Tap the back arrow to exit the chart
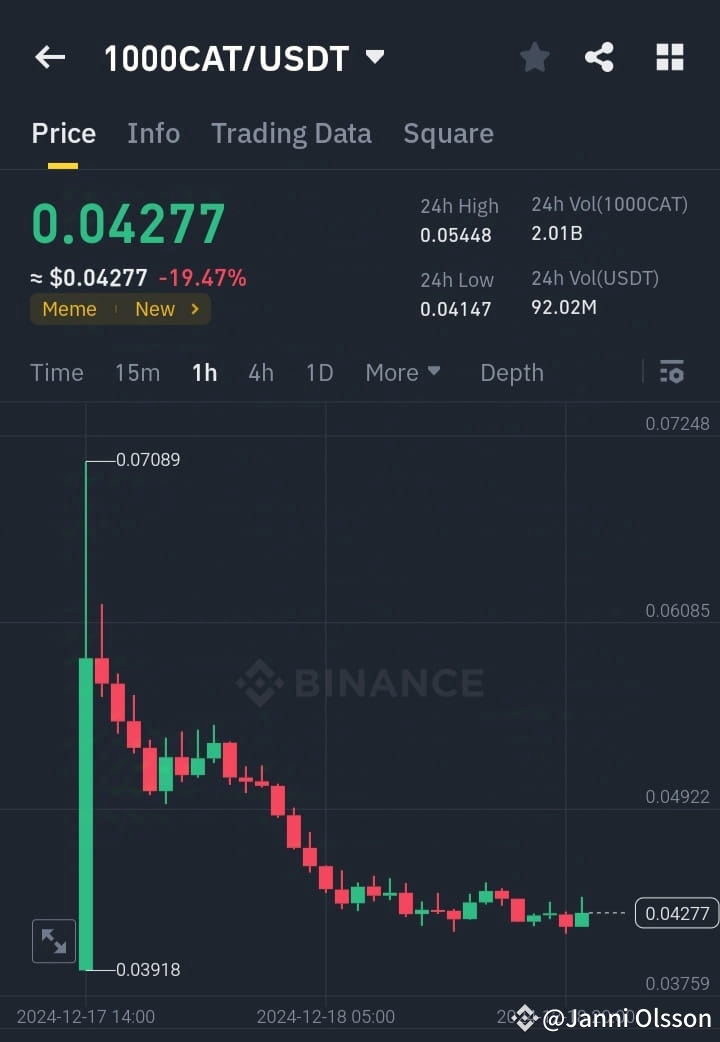 click(49, 57)
